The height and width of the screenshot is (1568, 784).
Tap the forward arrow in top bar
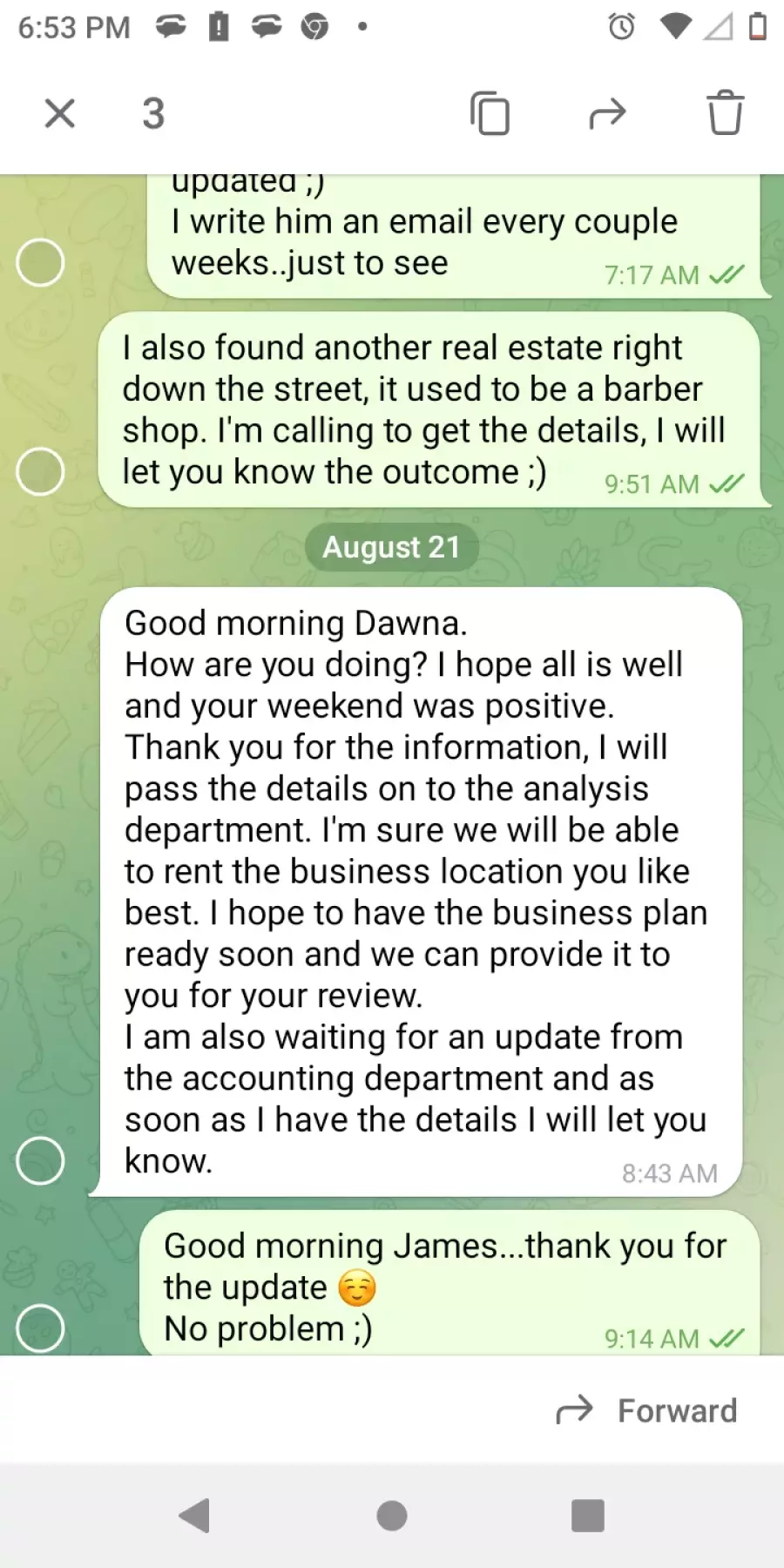(x=607, y=113)
